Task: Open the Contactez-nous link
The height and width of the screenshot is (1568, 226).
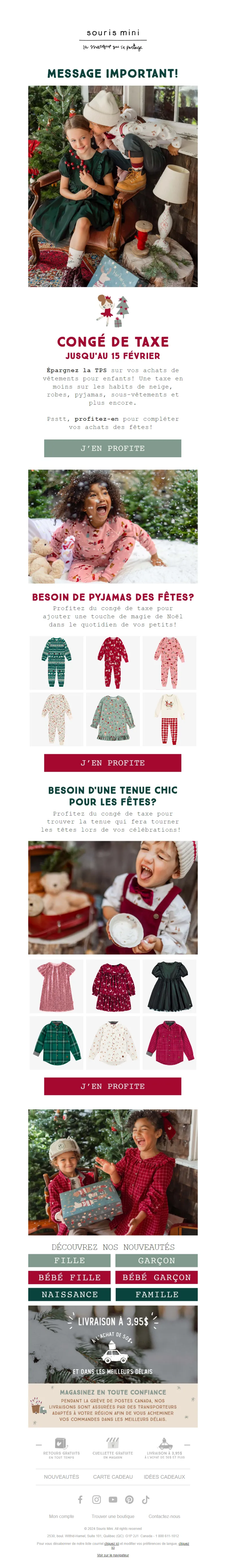Action: pyautogui.click(x=164, y=1516)
